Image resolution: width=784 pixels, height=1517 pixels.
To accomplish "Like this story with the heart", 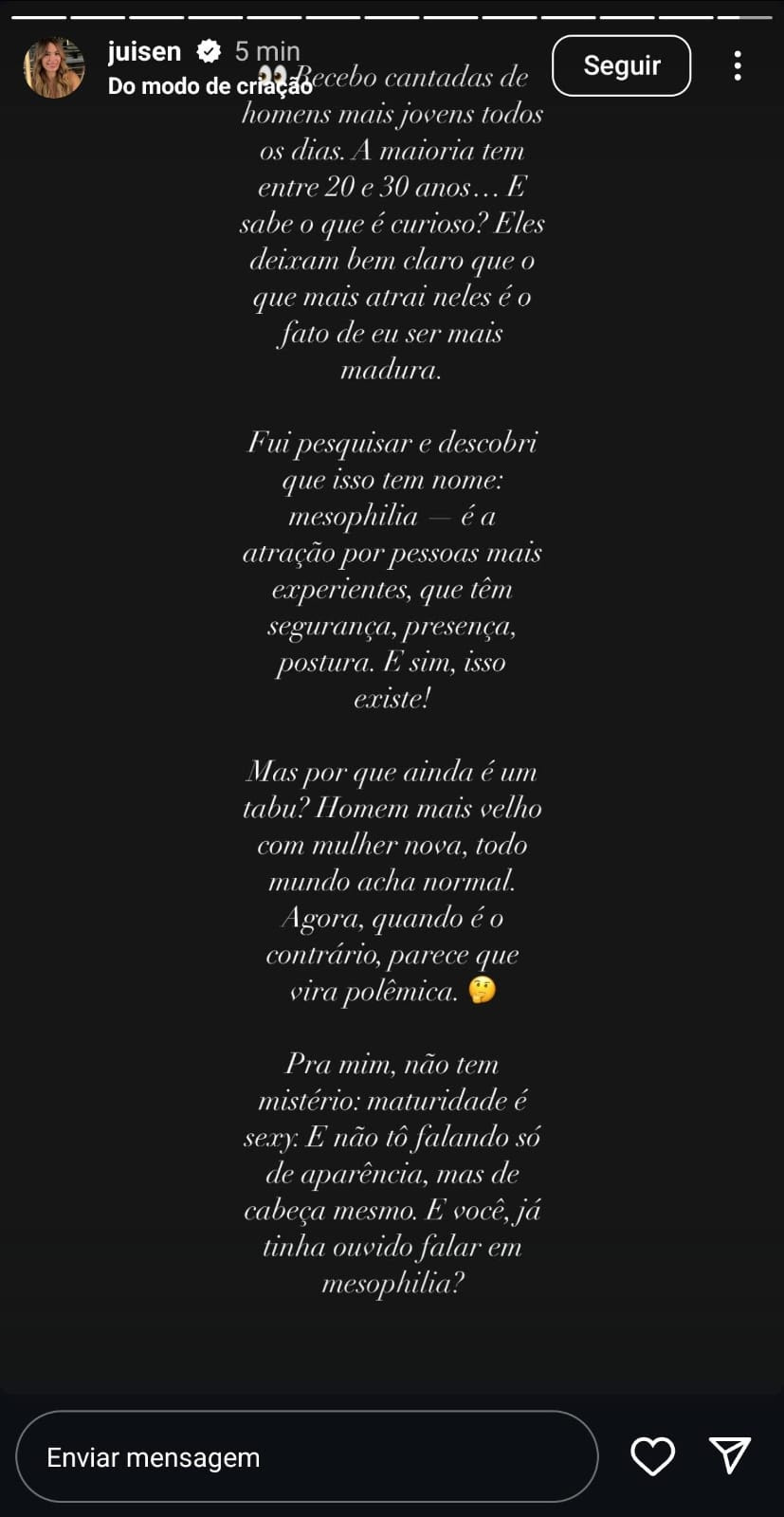I will 653,1456.
